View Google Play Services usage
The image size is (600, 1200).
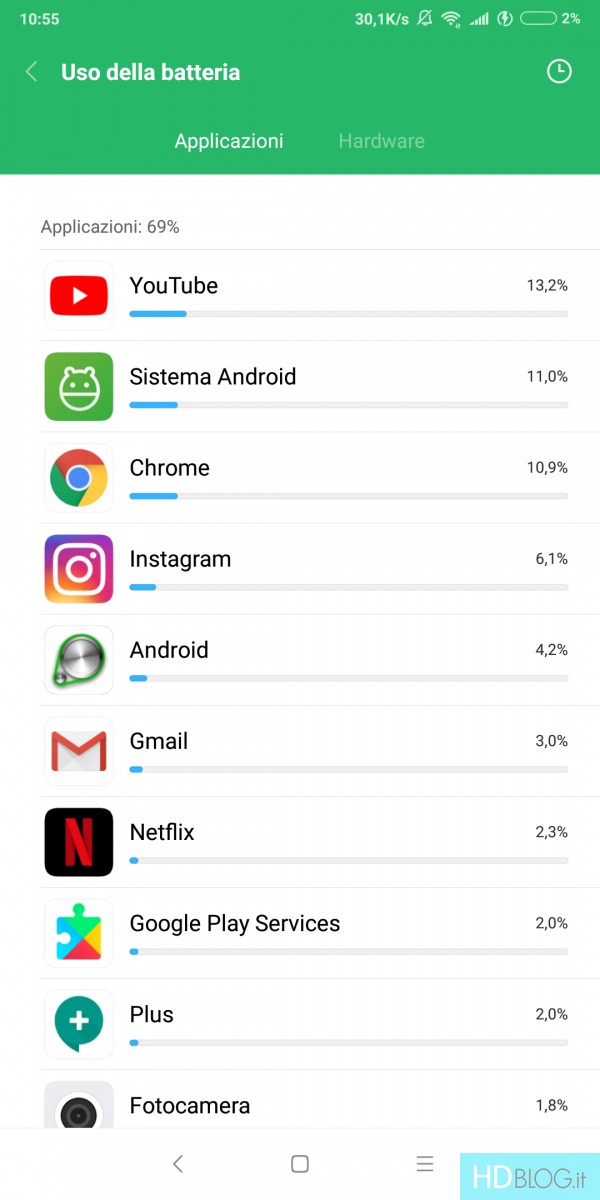click(x=300, y=933)
